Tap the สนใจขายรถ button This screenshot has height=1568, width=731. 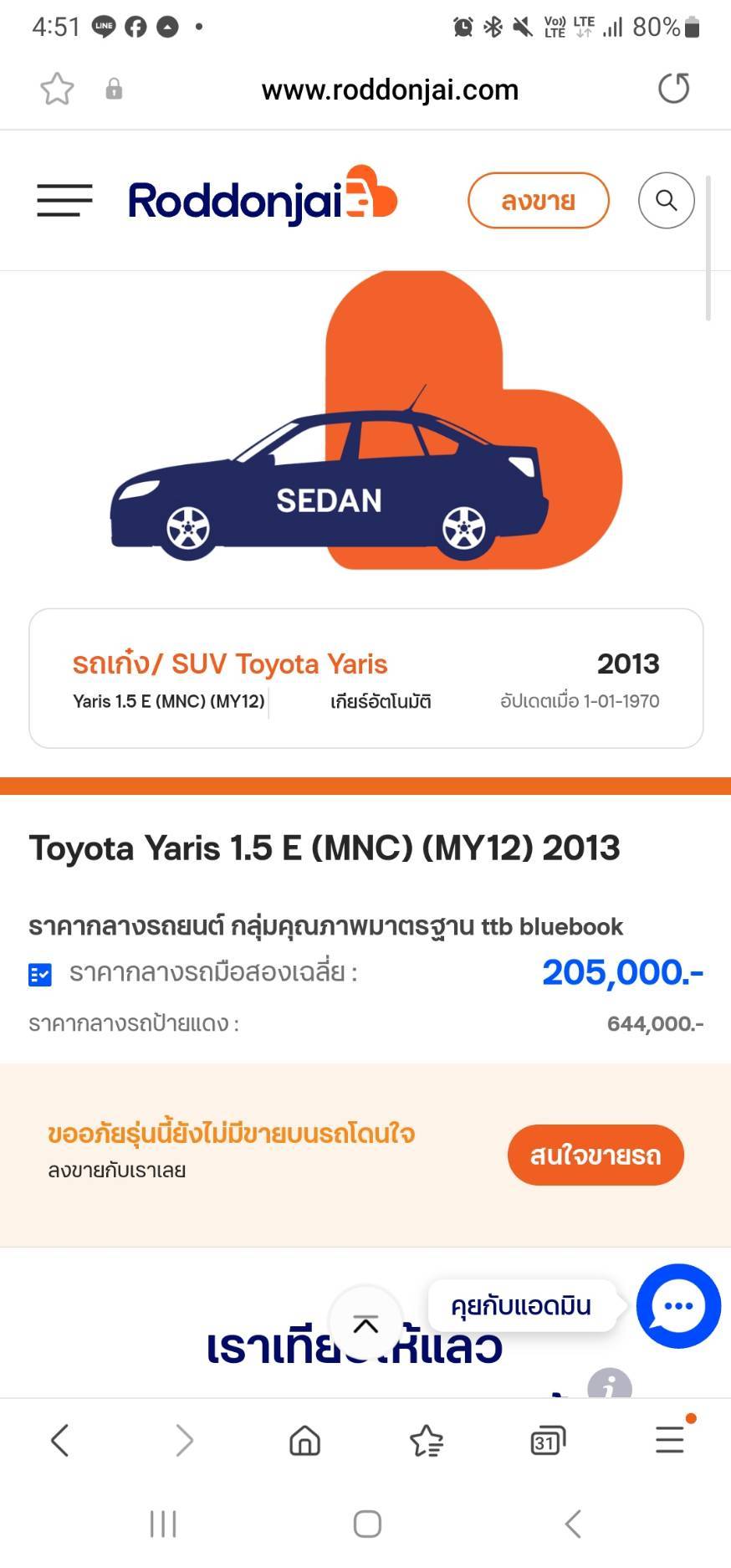596,1155
